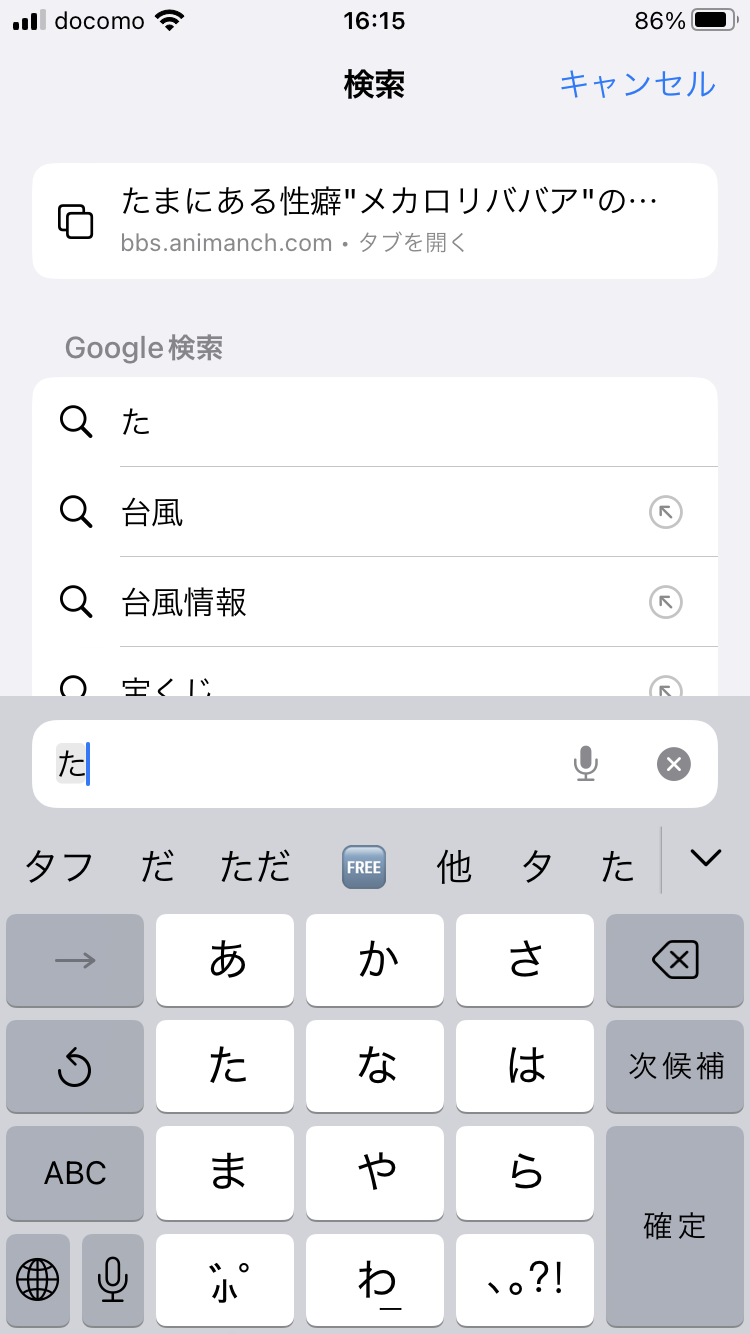Open the bbs.animanch.com tab suggestion

(375, 221)
